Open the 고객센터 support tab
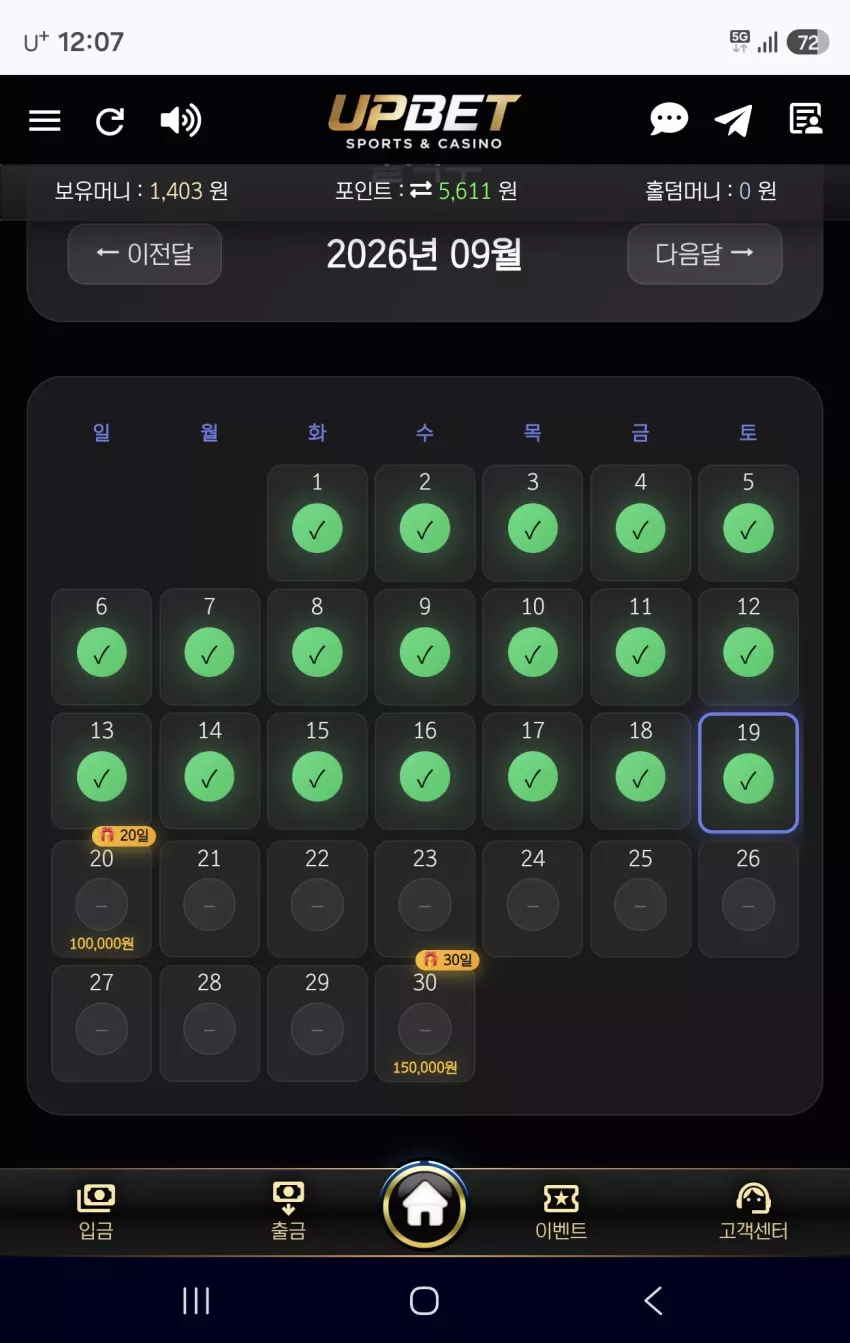The width and height of the screenshot is (850, 1343). pyautogui.click(x=753, y=1211)
